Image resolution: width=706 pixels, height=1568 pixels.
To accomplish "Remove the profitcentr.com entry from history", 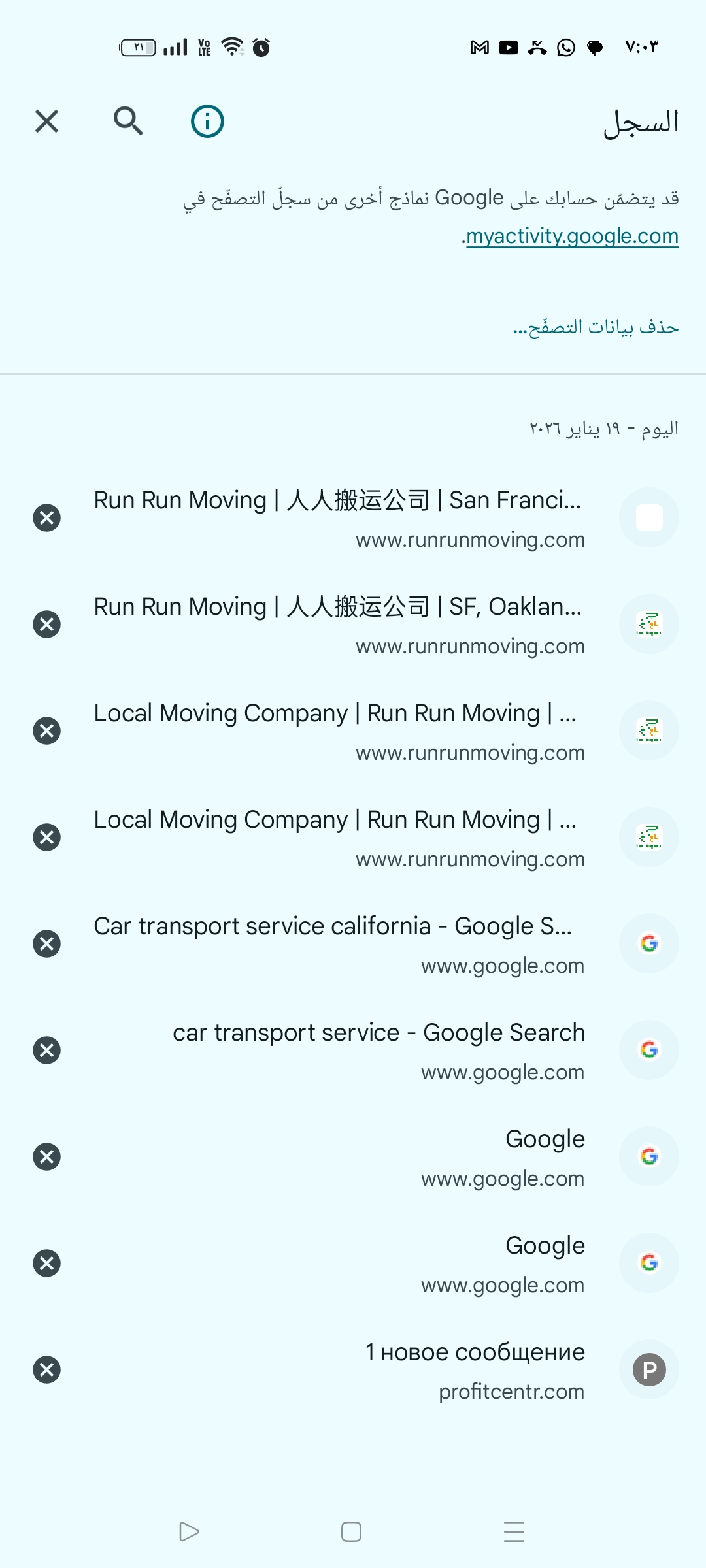I will (46, 1370).
